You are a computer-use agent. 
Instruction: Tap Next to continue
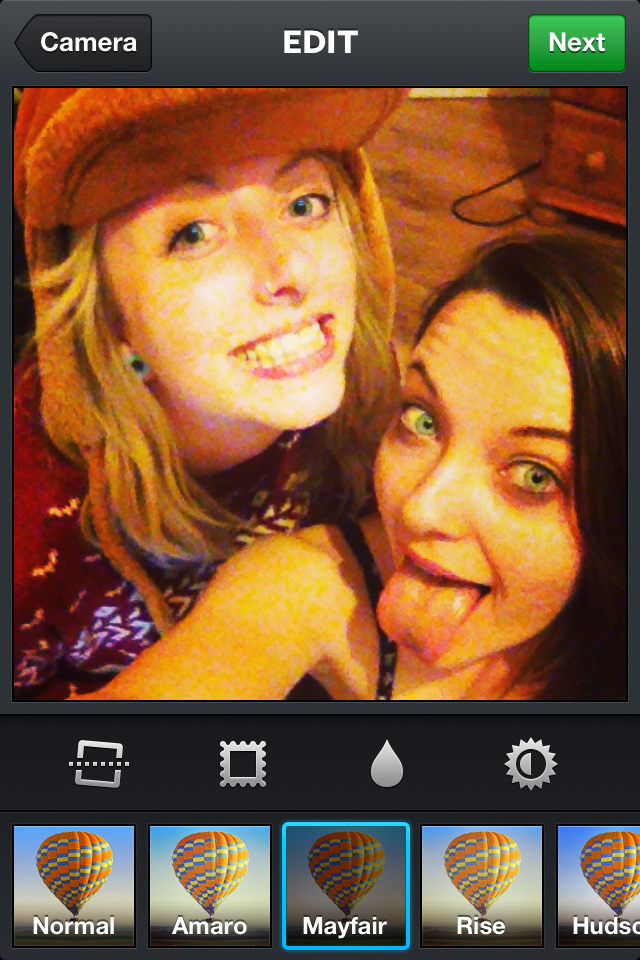click(x=576, y=43)
